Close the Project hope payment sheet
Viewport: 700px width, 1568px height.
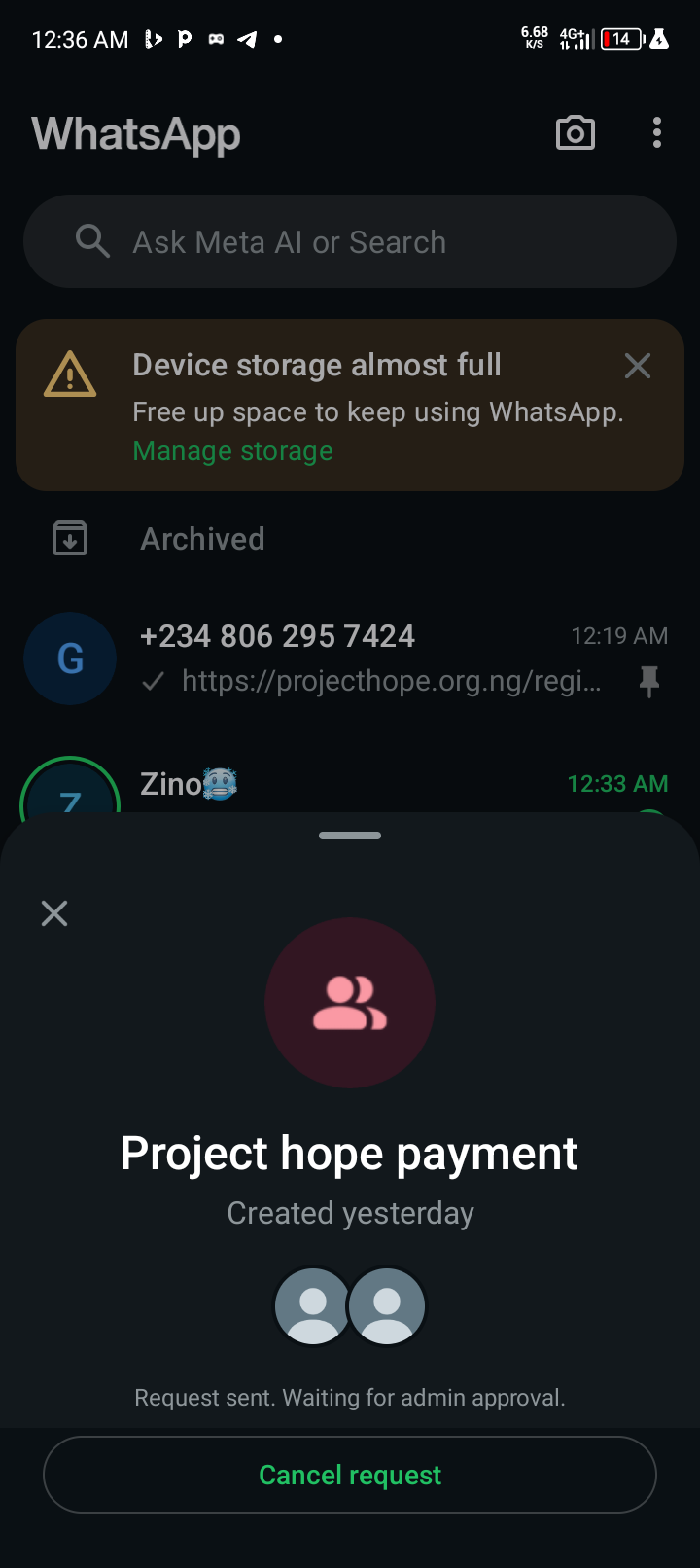click(x=54, y=912)
